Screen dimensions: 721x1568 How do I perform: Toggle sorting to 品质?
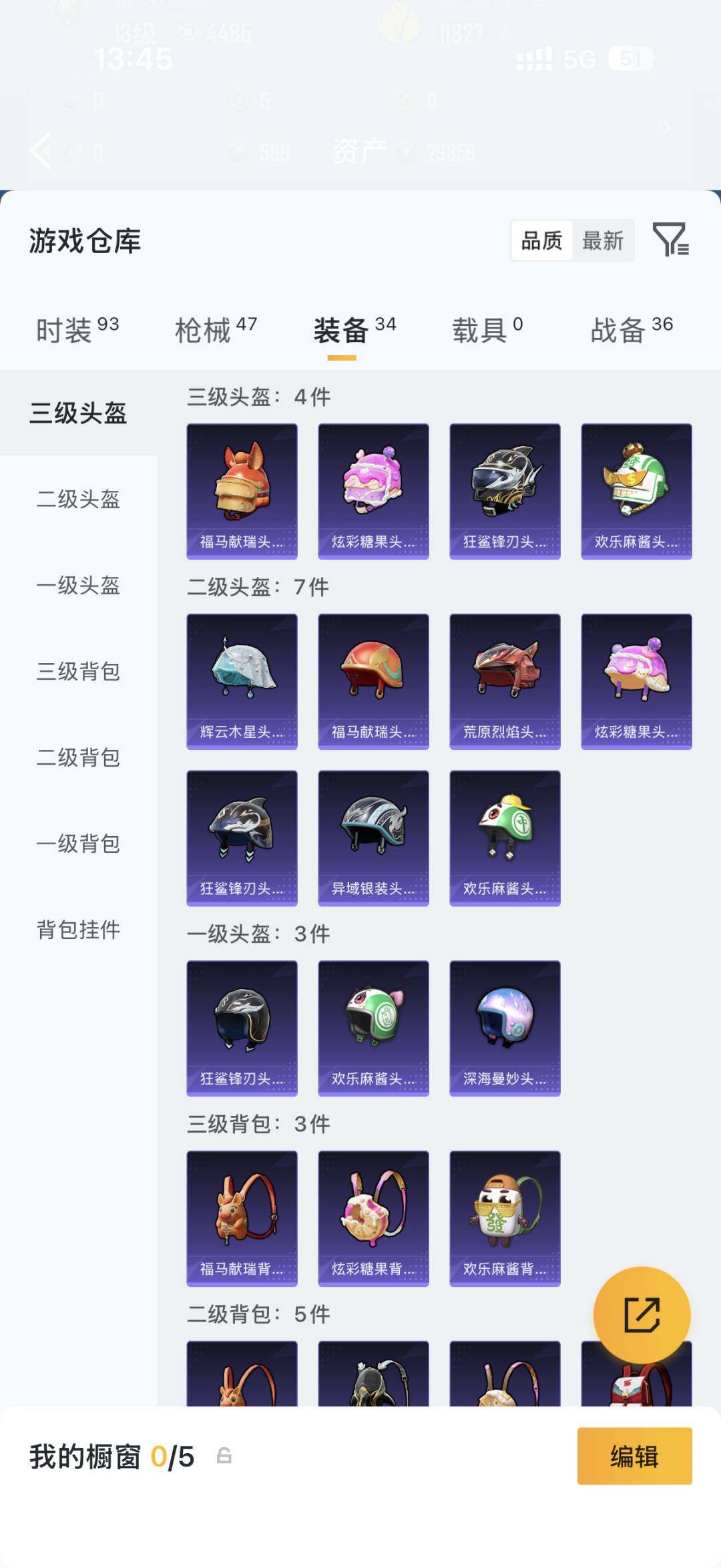pos(542,242)
